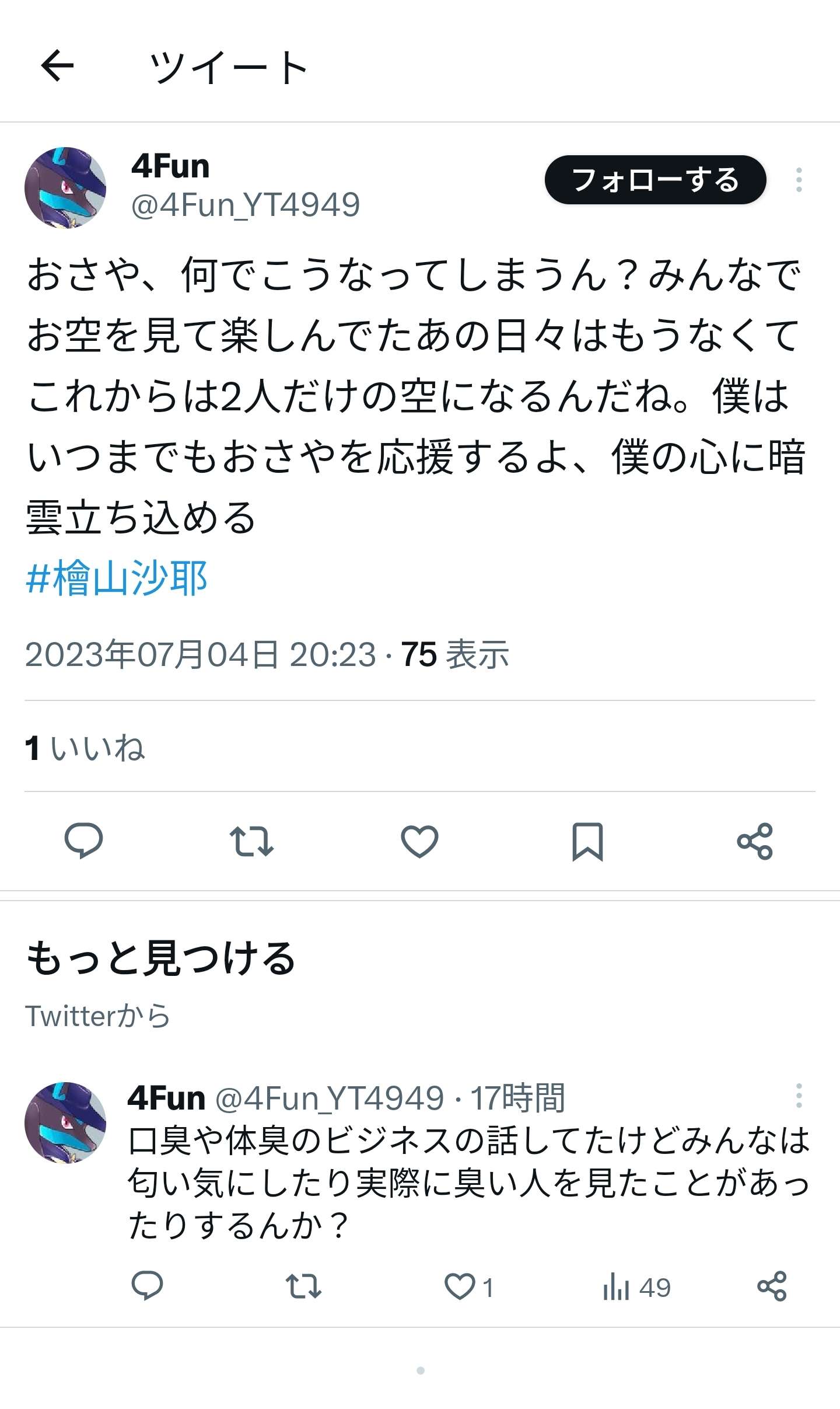Open 4Fun's profile avatar on main tweet
Image resolution: width=840 pixels, height=1409 pixels.
65,188
